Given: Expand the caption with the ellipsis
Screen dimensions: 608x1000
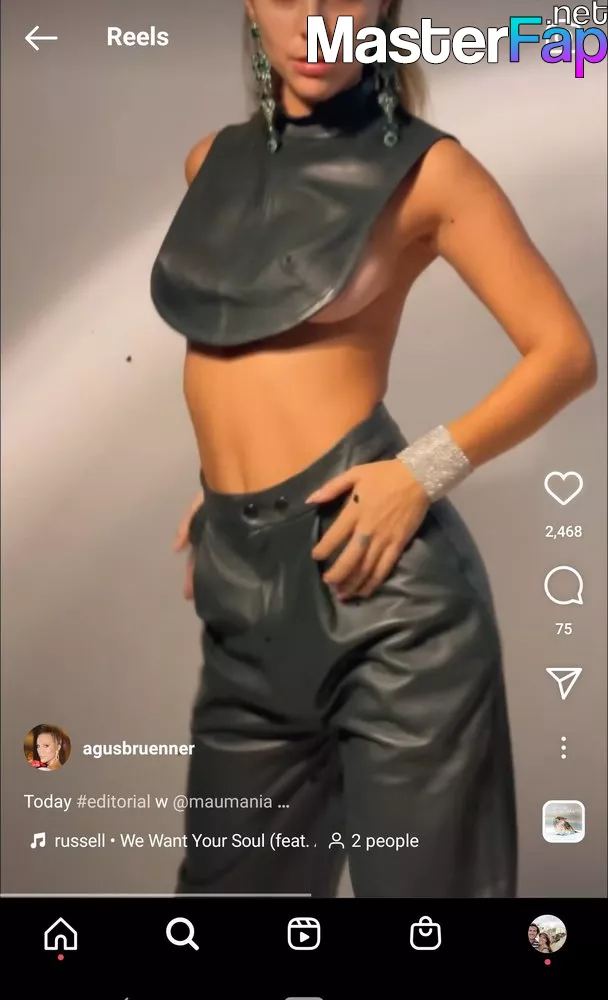Looking at the screenshot, I should [x=283, y=803].
